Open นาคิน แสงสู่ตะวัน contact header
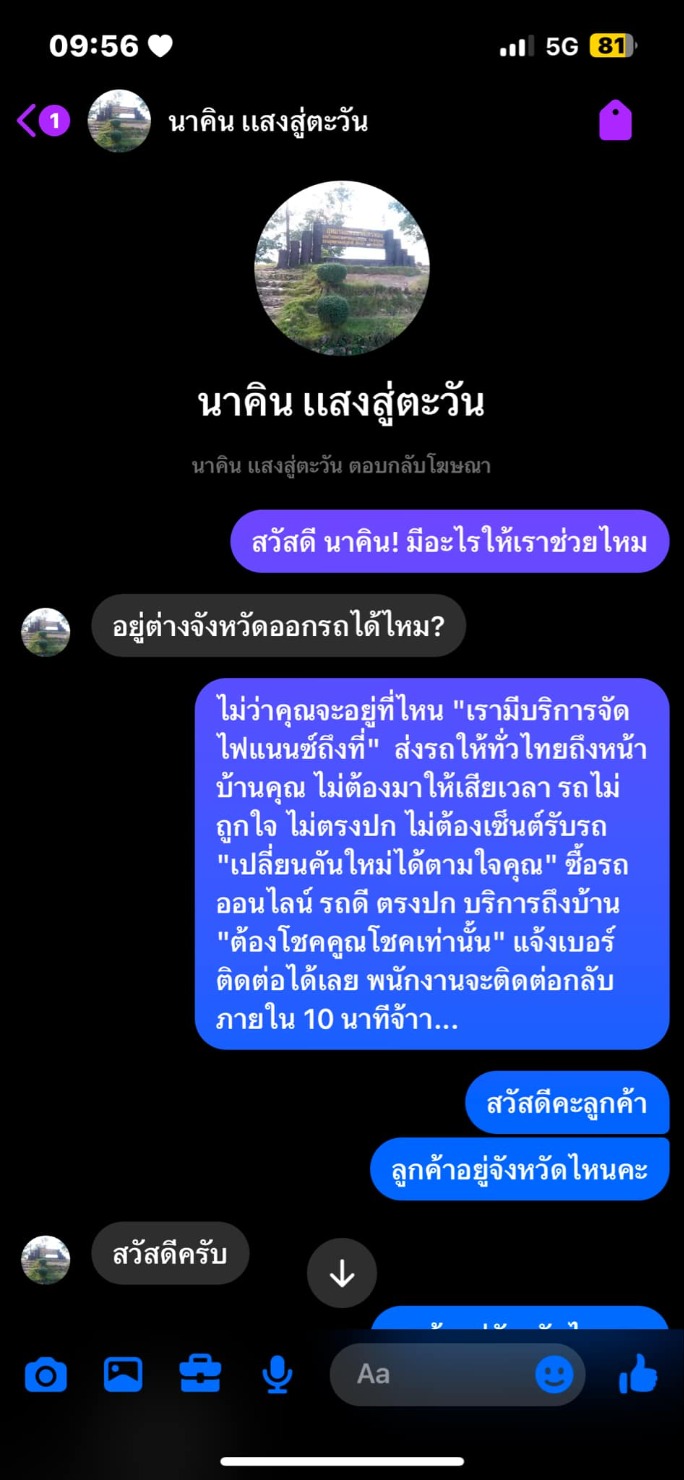Viewport: 684px width, 1480px height. tap(267, 122)
